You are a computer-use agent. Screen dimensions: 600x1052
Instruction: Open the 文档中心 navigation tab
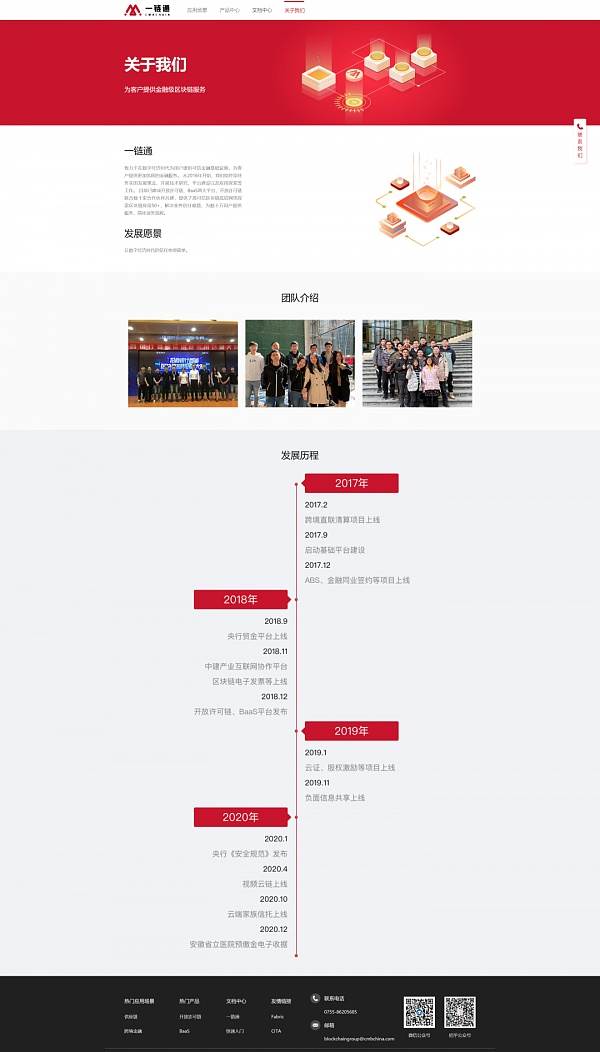(261, 10)
